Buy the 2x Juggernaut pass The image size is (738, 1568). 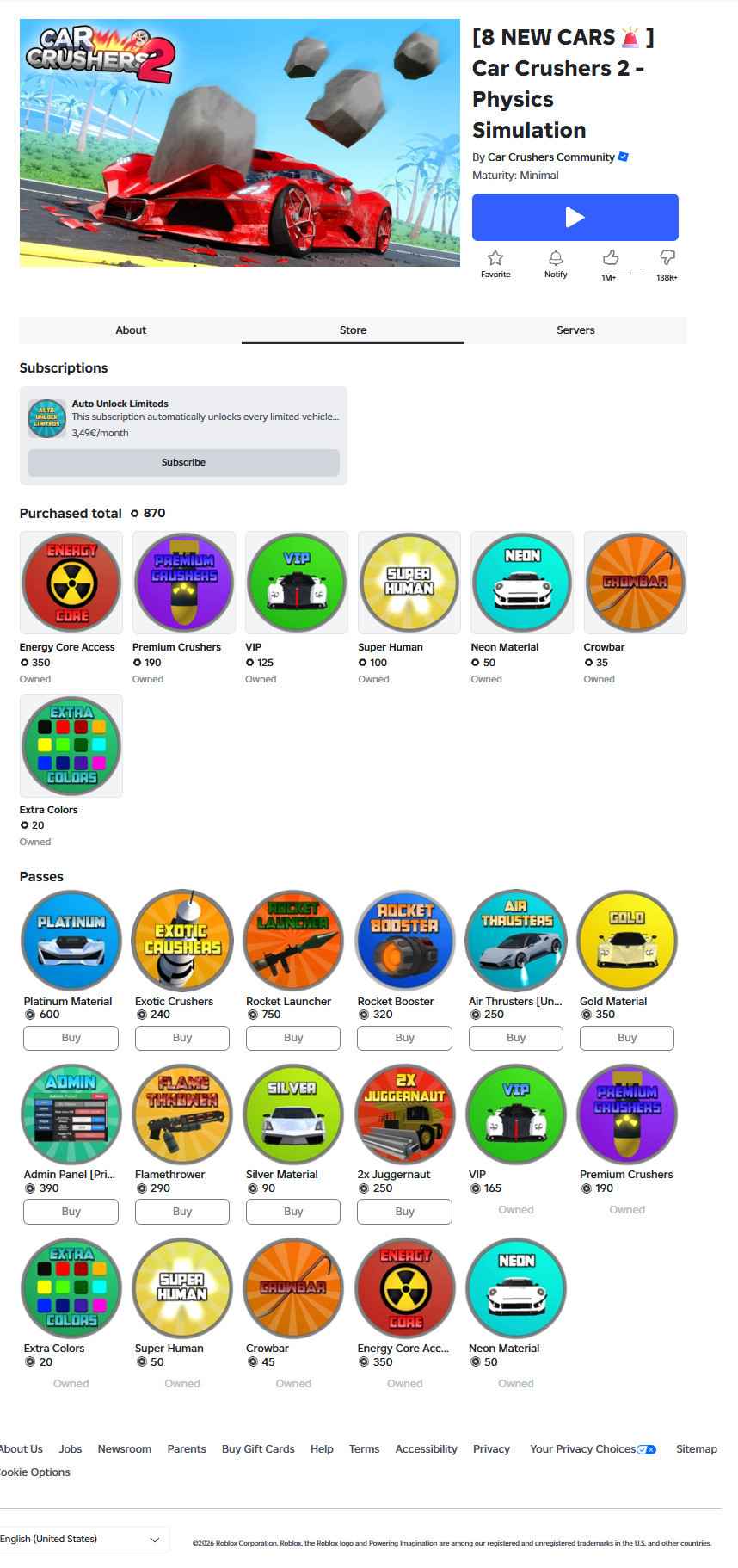404,1212
